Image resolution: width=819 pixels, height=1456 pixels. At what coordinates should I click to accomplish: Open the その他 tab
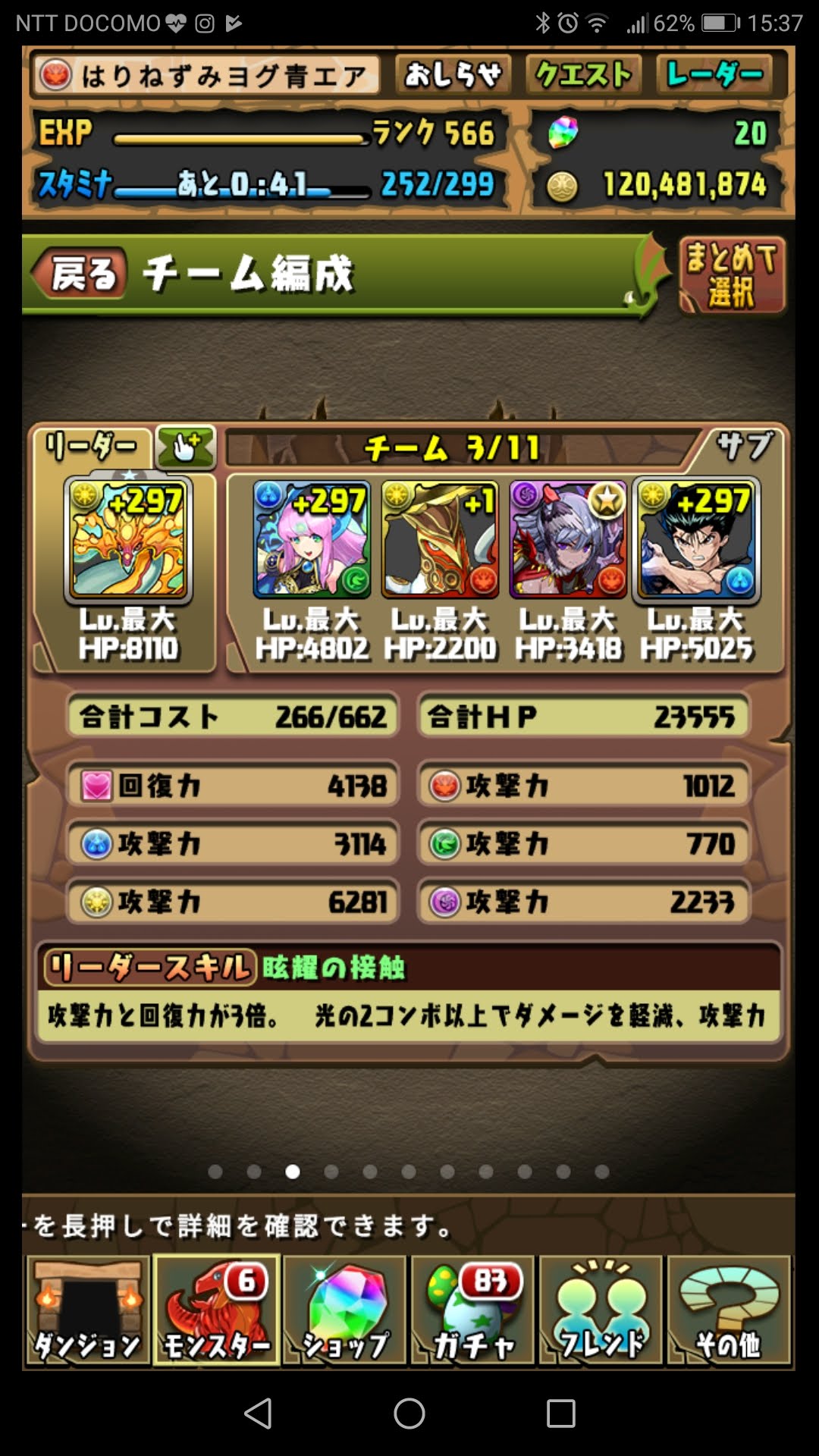point(729,1310)
